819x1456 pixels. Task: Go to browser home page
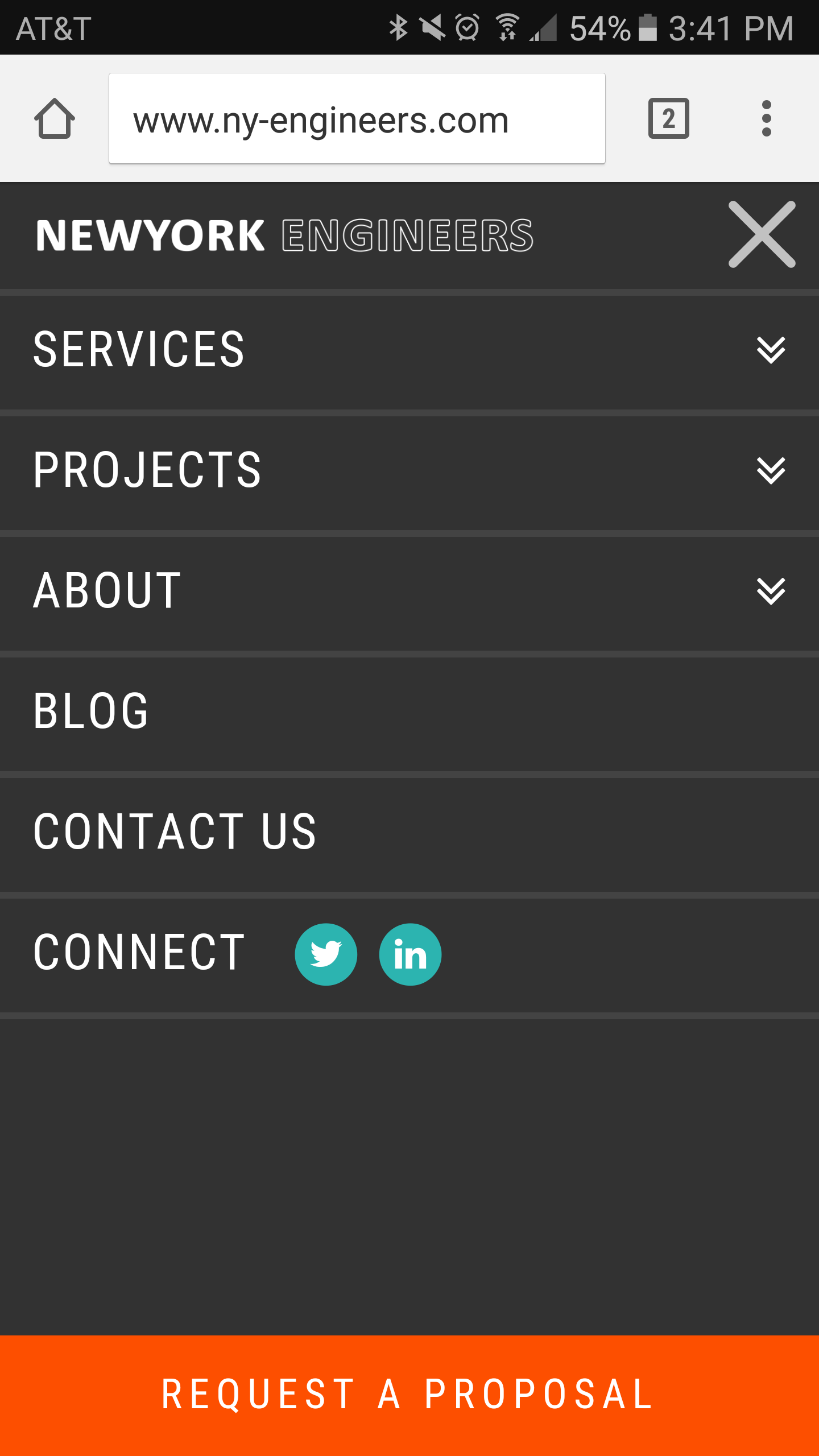(x=55, y=119)
